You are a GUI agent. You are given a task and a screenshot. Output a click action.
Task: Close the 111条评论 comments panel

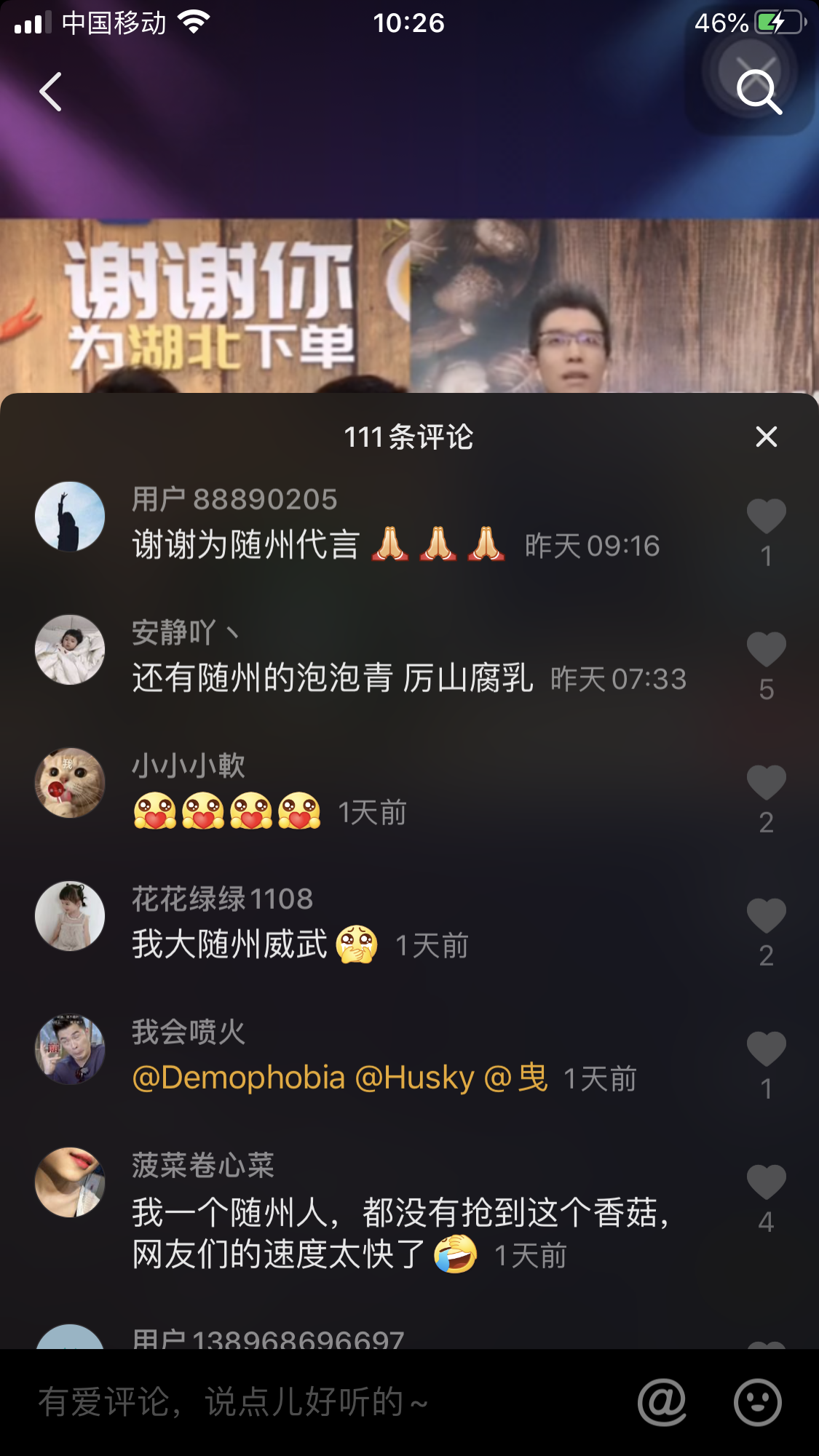pyautogui.click(x=766, y=437)
